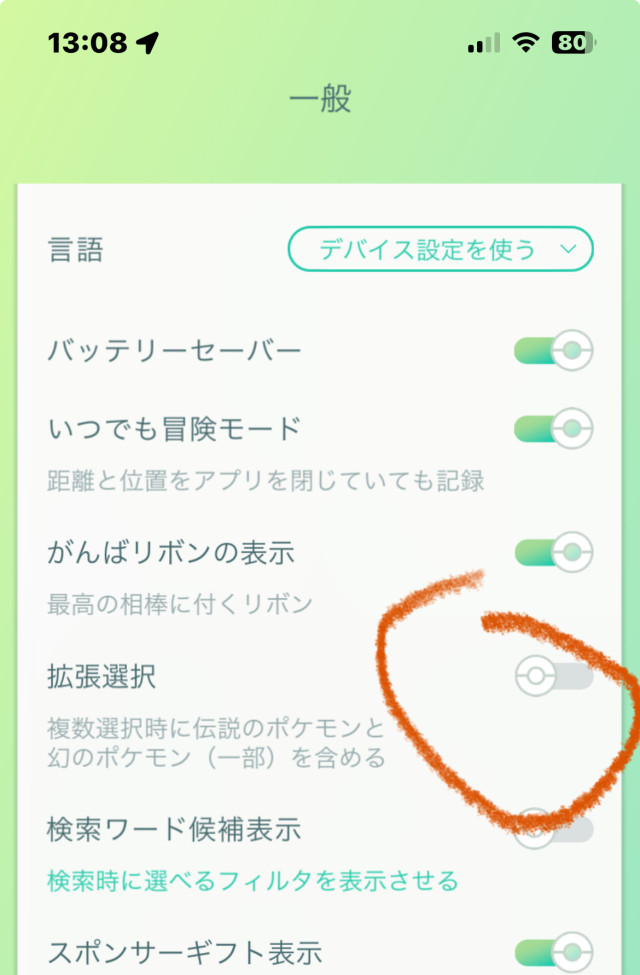This screenshot has height=975, width=640.
Task: Disable いつでも冒険モード toggle
Action: point(553,429)
